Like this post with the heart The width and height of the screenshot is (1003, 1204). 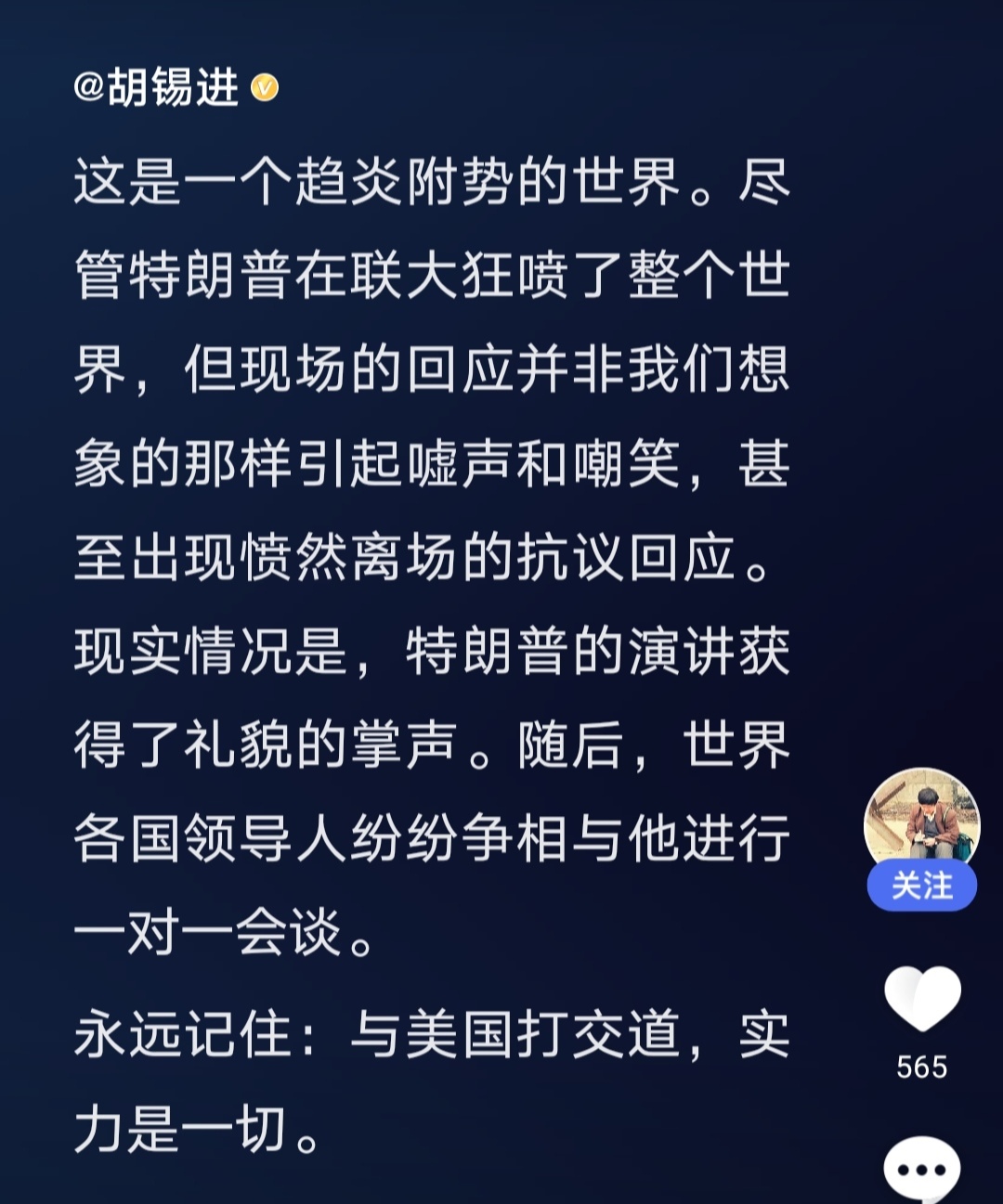click(x=921, y=999)
